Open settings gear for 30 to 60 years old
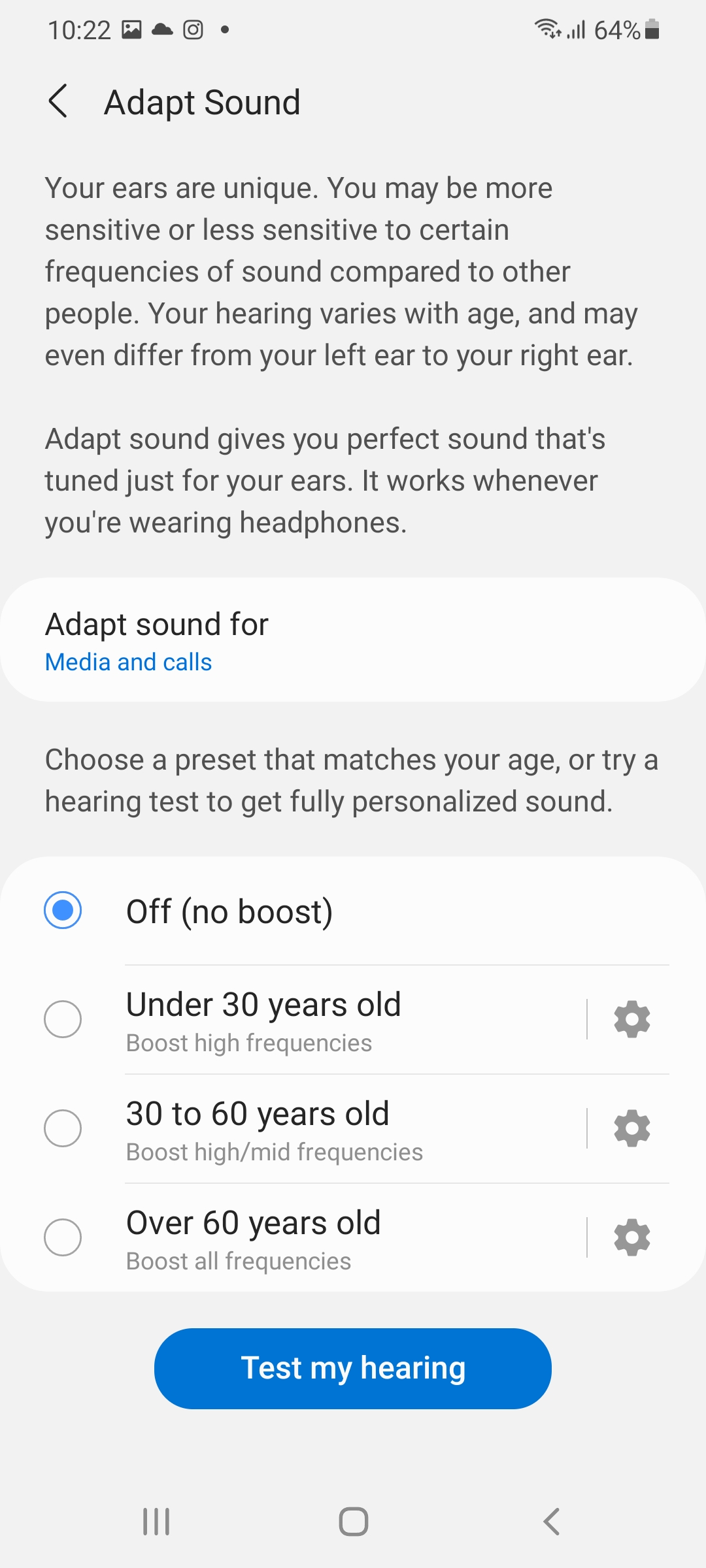This screenshot has height=1568, width=706. pyautogui.click(x=631, y=1128)
